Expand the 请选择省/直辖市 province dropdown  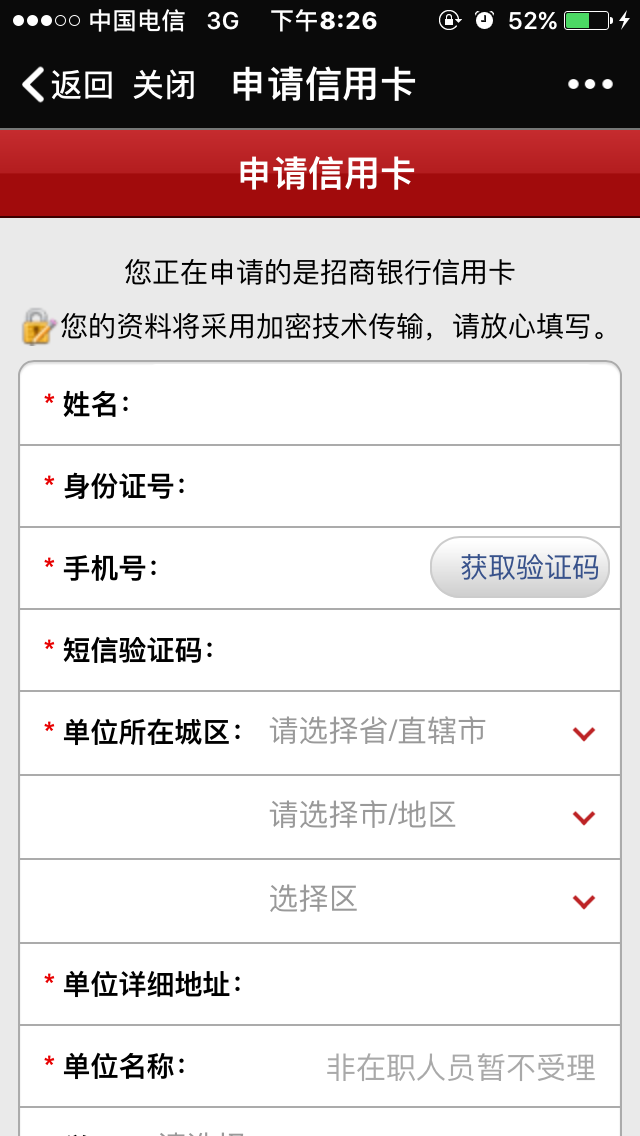[x=432, y=733]
